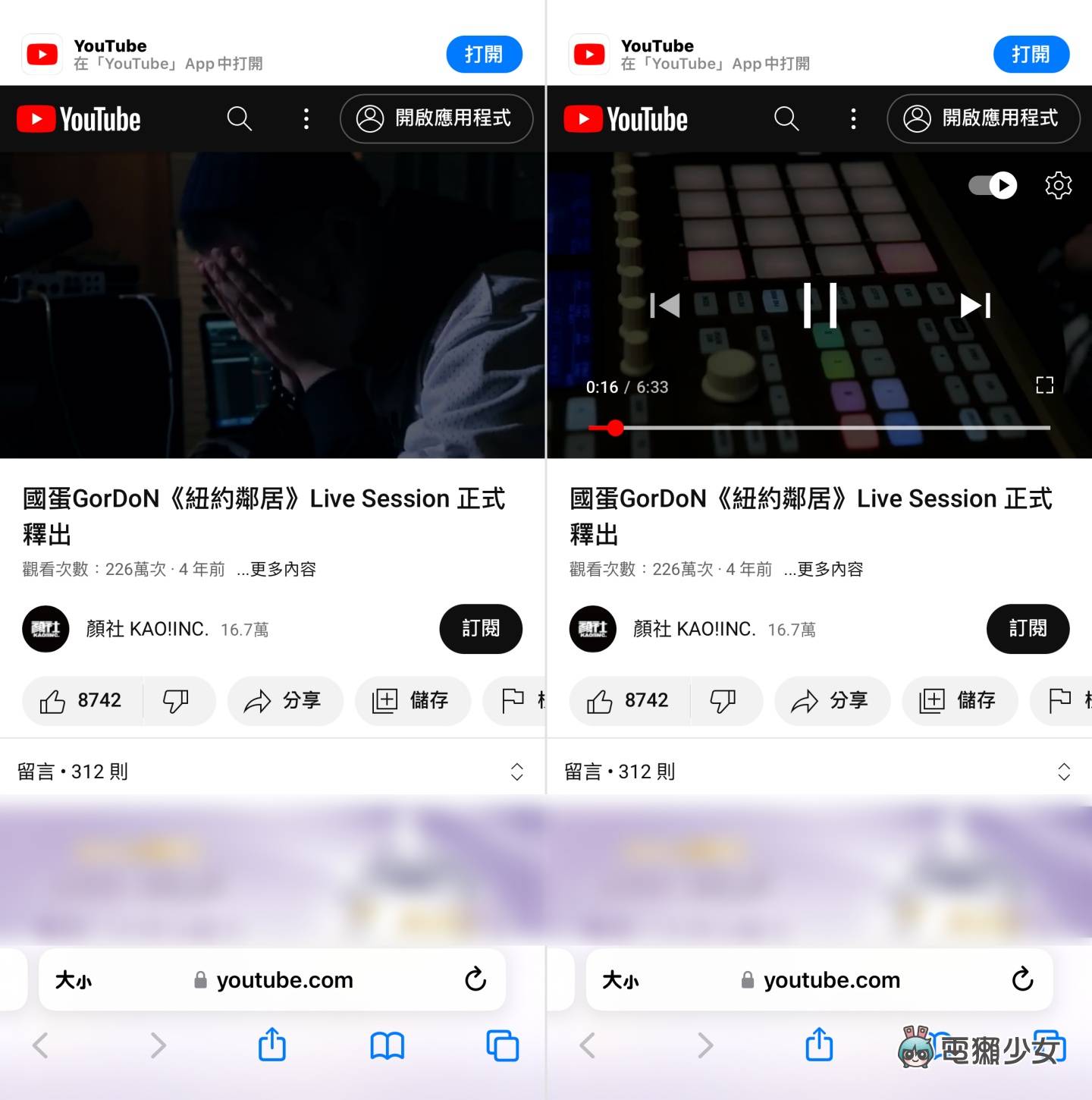Screen dimensions: 1092x1100
Task: Give the video a thumbs up
Action: click(x=627, y=700)
